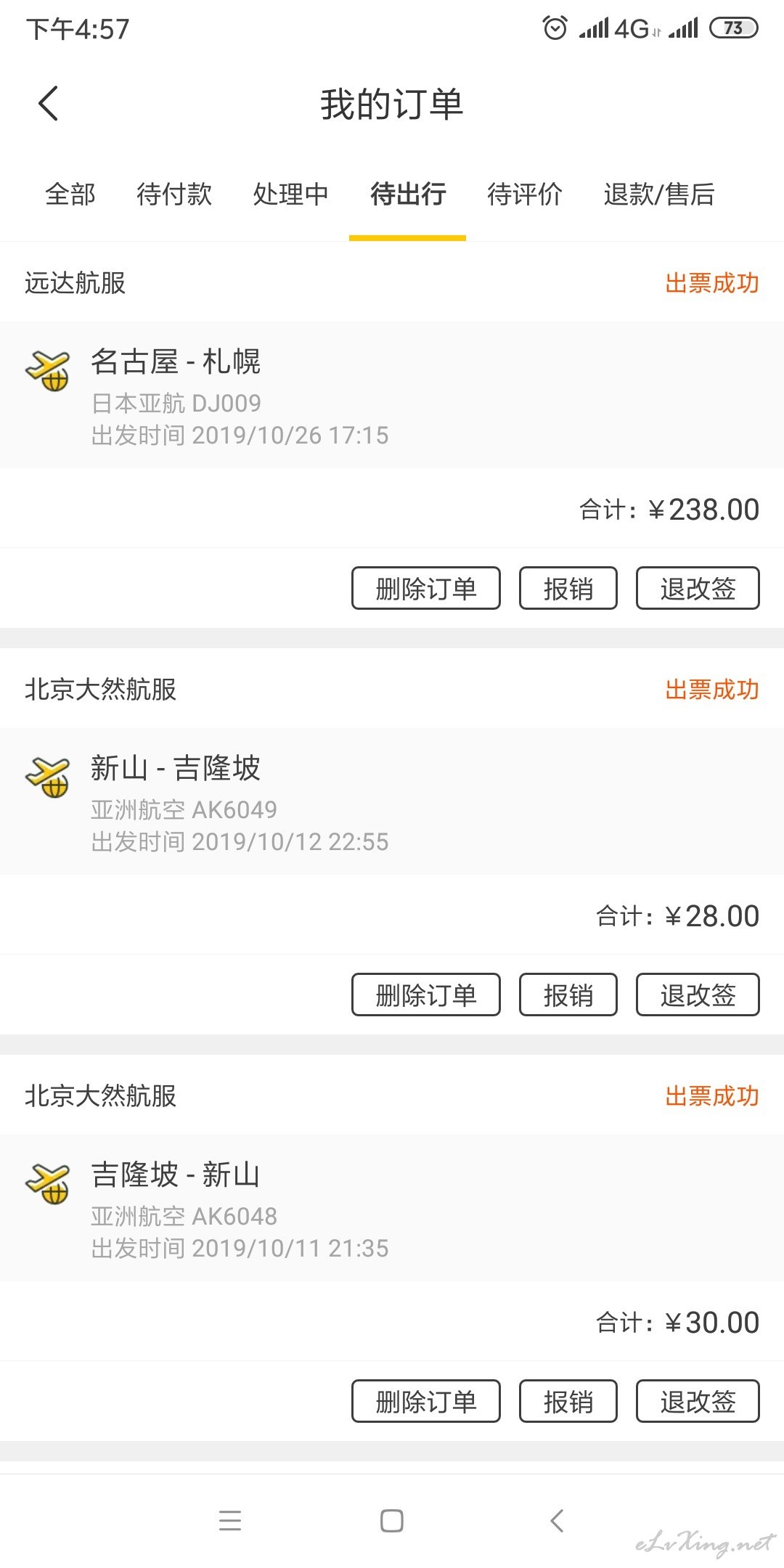Viewport: 784px width, 1568px height.
Task: Go back using the top-left arrow
Action: click(48, 103)
